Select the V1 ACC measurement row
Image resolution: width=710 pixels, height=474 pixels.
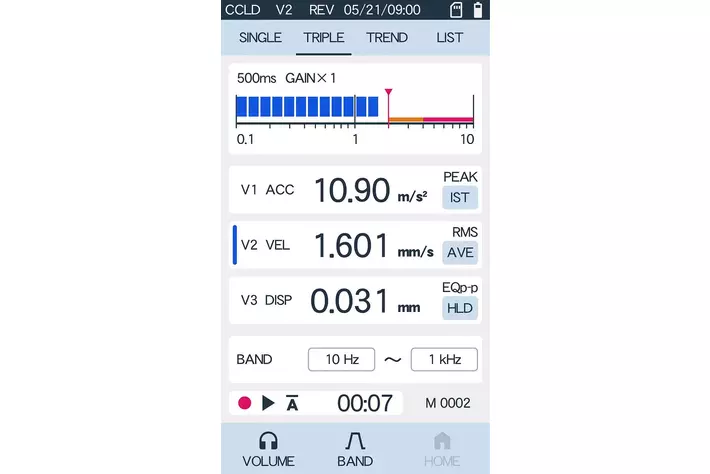tap(330, 190)
